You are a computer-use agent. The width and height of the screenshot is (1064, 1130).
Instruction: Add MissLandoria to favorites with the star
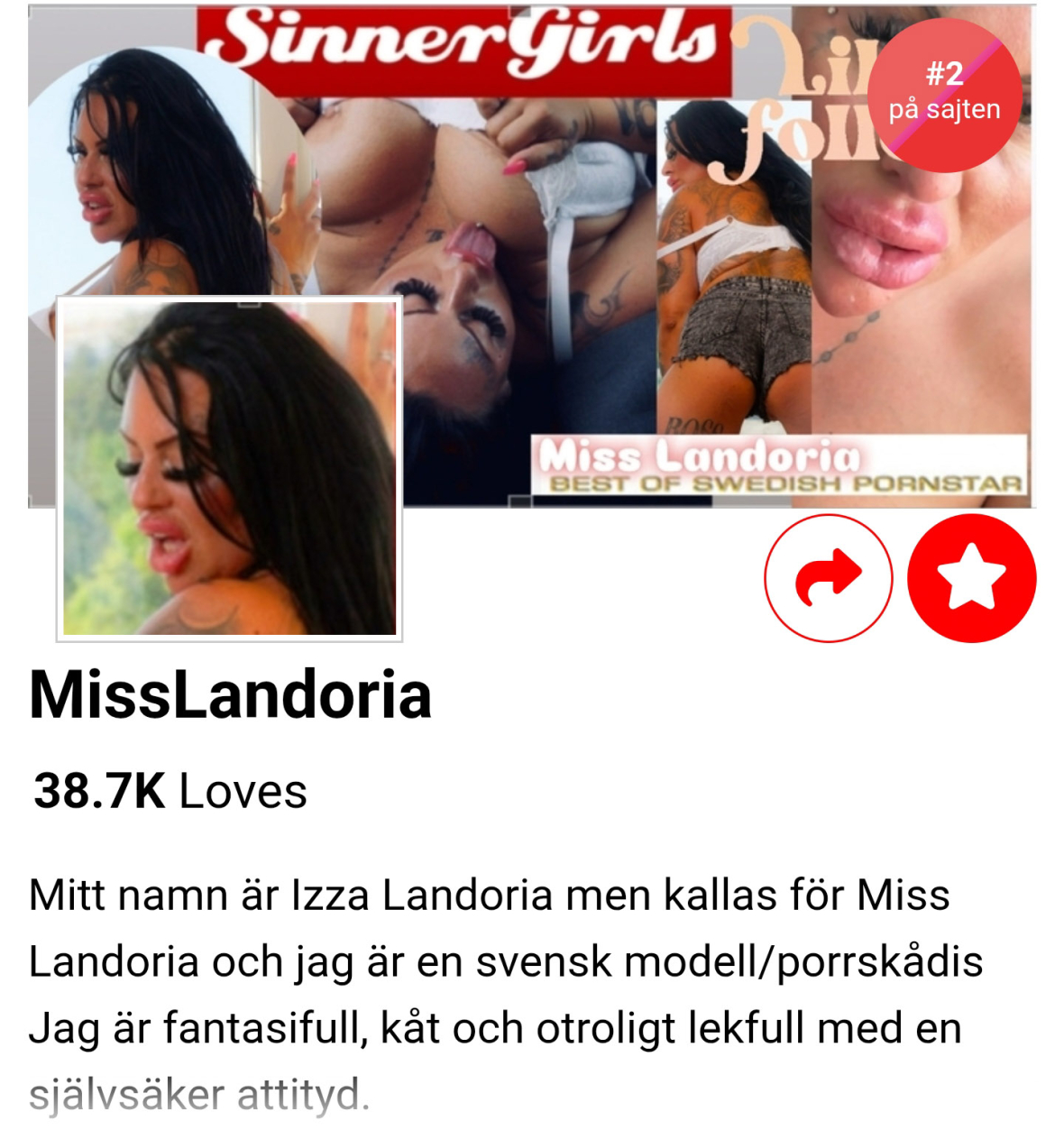[971, 578]
